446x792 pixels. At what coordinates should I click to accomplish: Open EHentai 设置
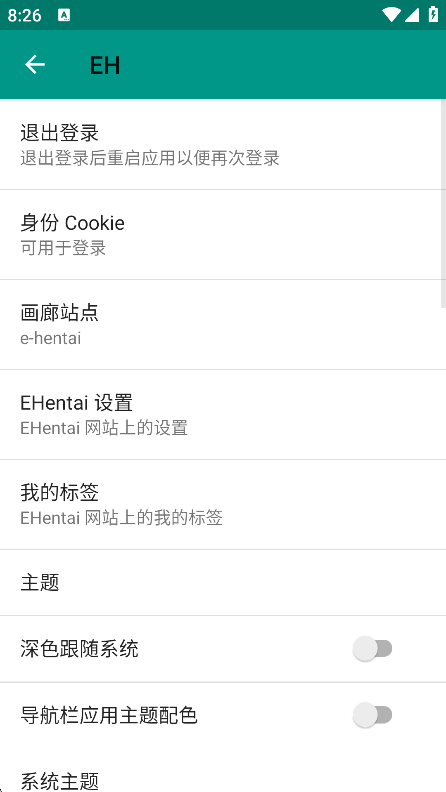tap(223, 415)
